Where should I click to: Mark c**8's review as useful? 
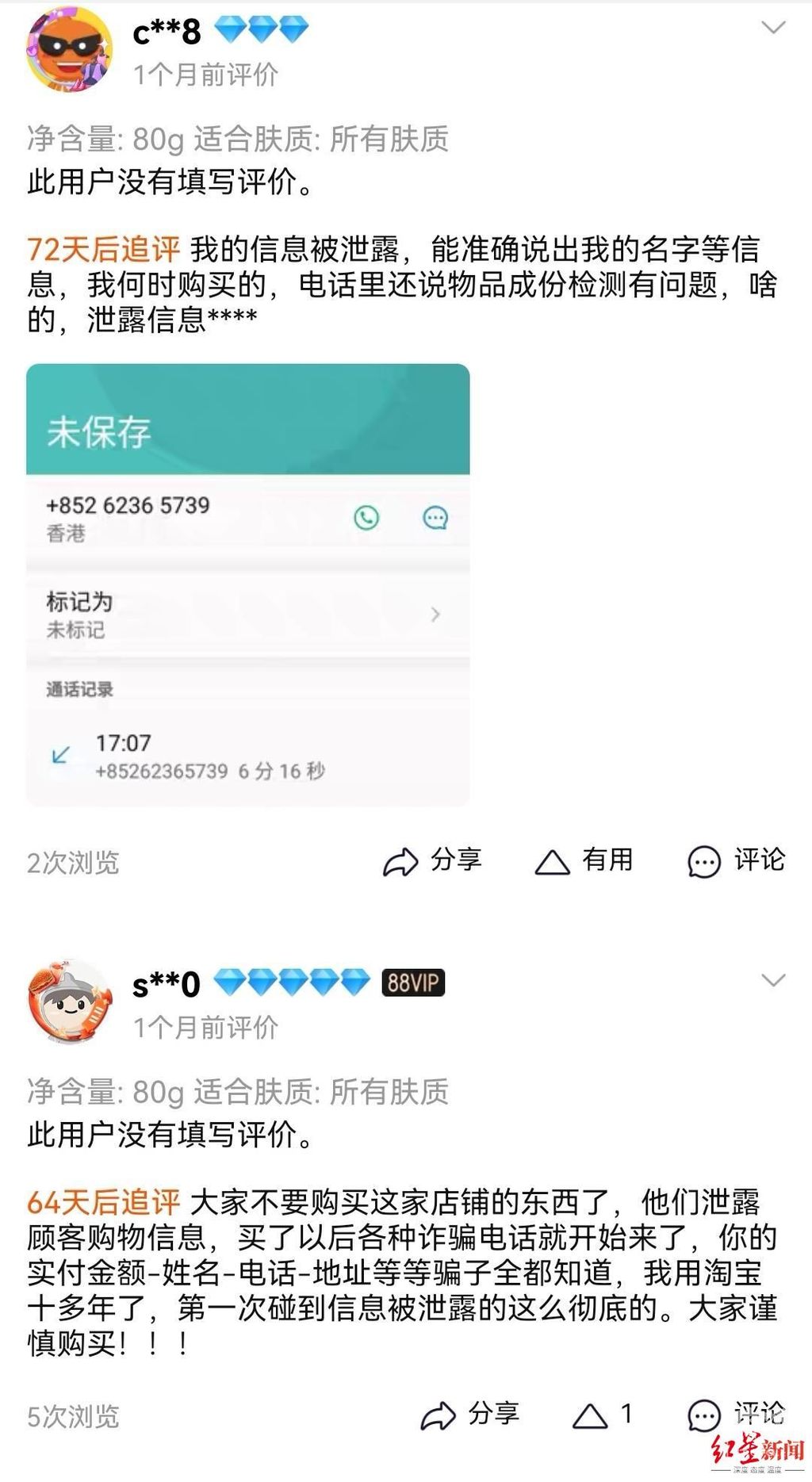coord(584,861)
